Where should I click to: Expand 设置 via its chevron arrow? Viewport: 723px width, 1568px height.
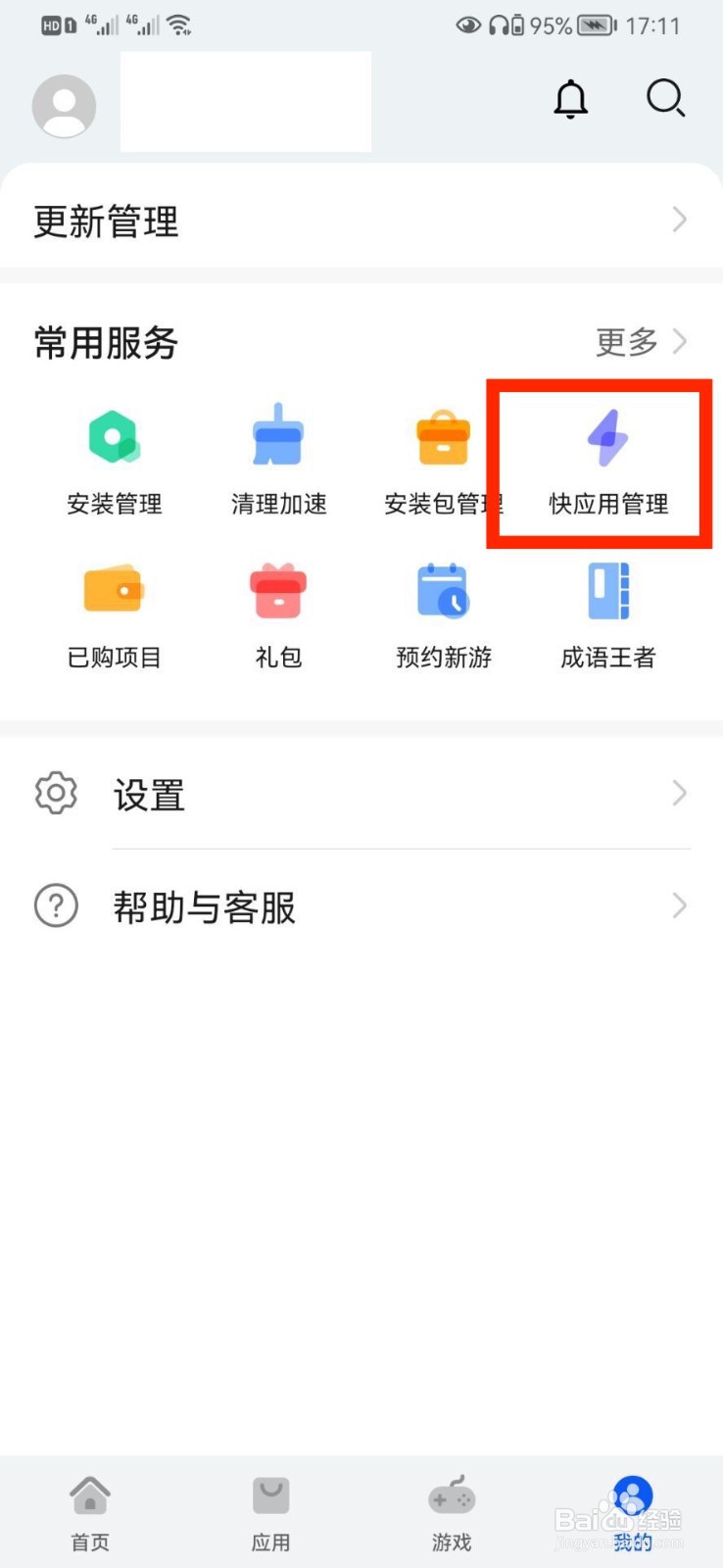[680, 794]
